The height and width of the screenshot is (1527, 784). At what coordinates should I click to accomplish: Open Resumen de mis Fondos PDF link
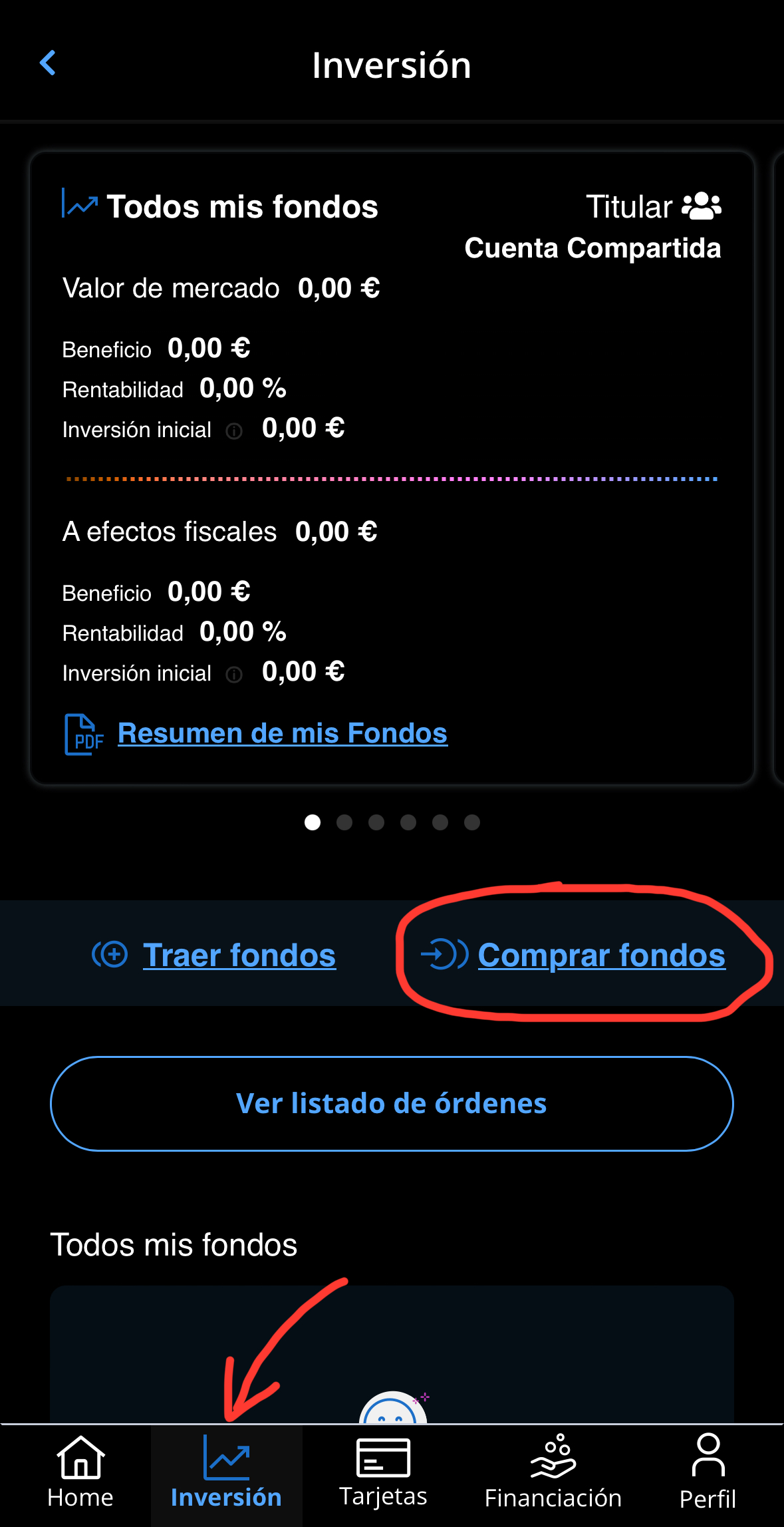click(282, 733)
